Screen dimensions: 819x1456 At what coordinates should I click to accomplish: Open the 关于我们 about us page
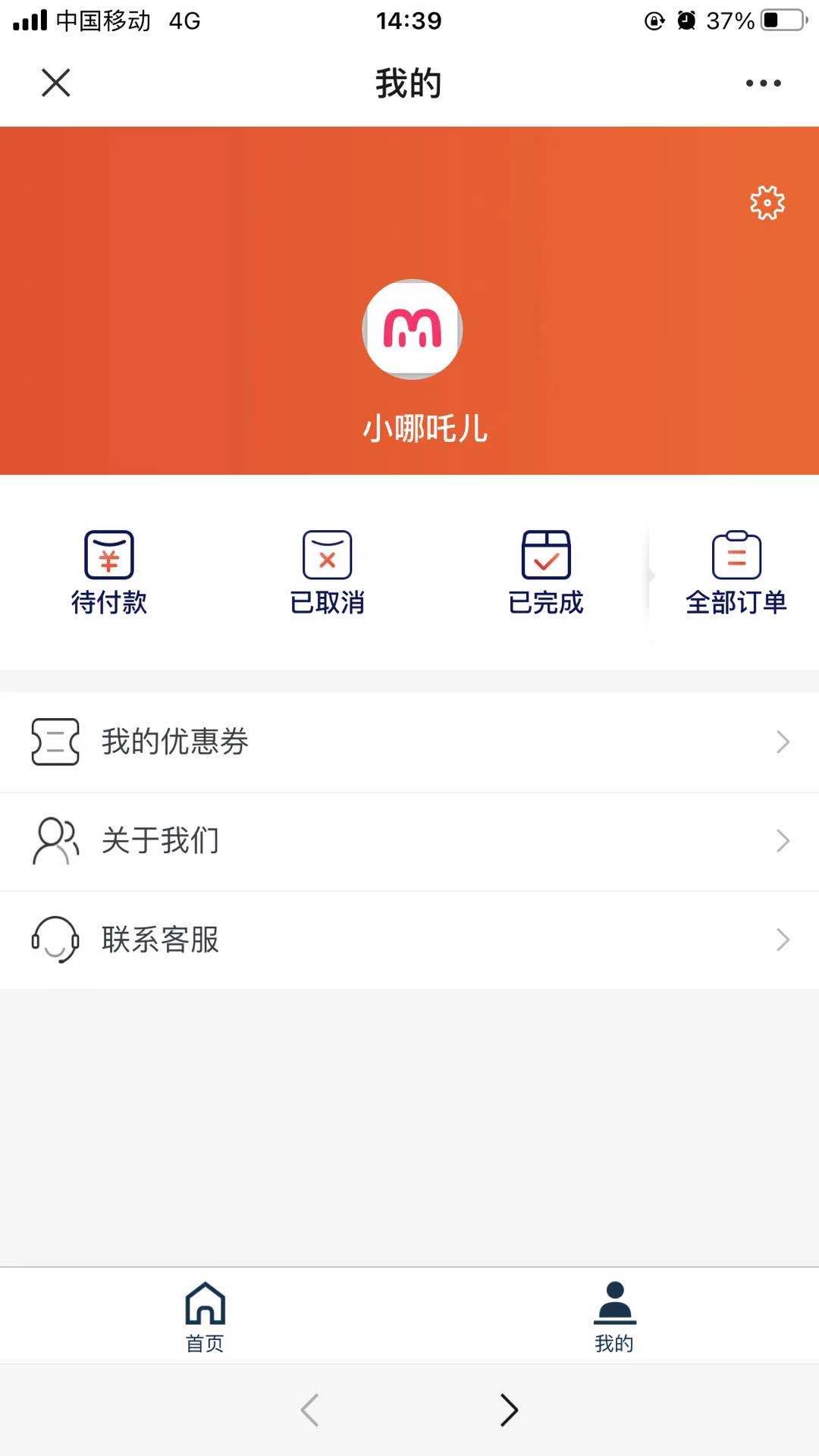click(160, 840)
